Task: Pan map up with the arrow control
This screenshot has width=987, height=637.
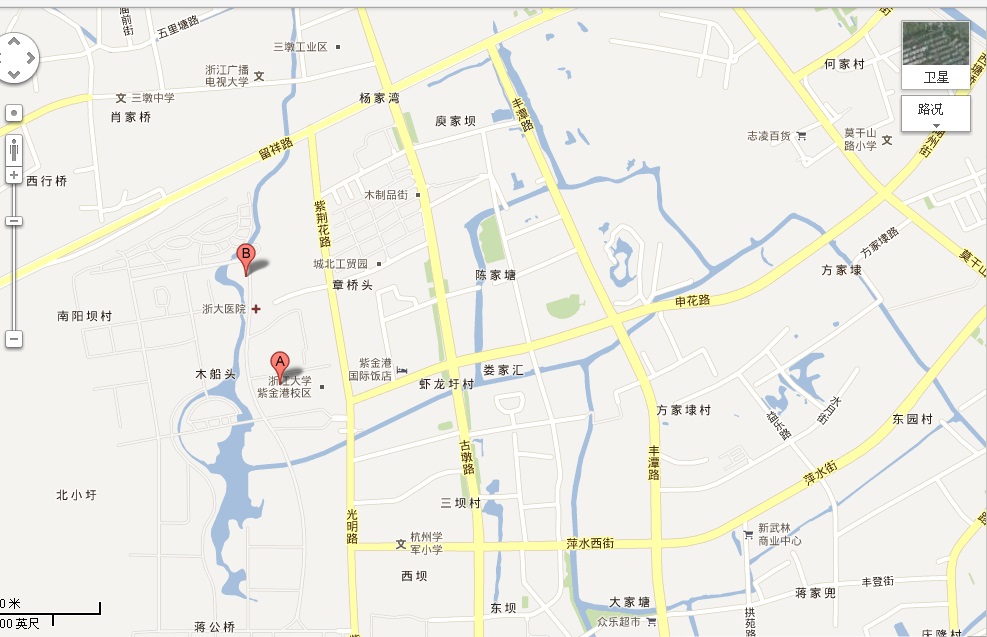Action: (x=13, y=42)
